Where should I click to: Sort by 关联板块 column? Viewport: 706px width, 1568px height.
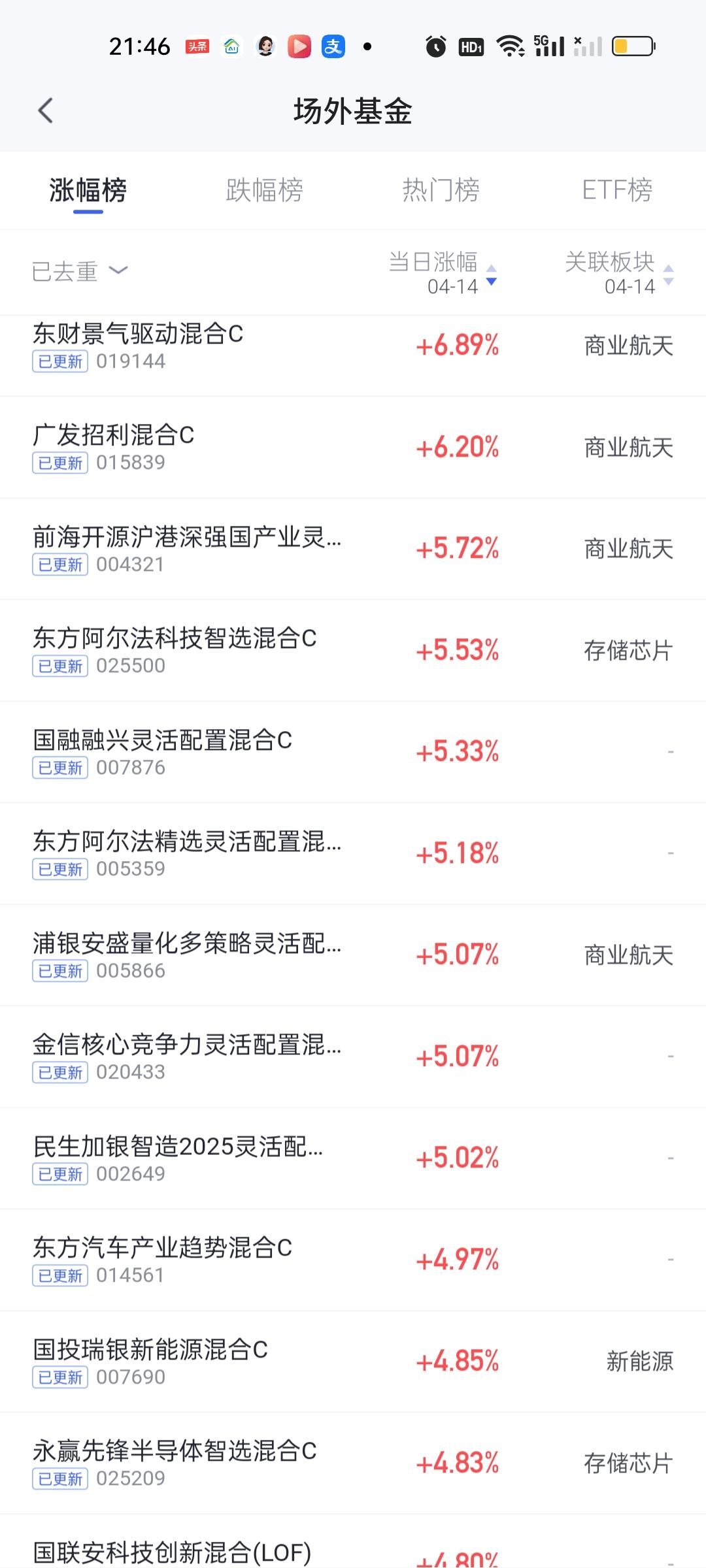pos(618,272)
